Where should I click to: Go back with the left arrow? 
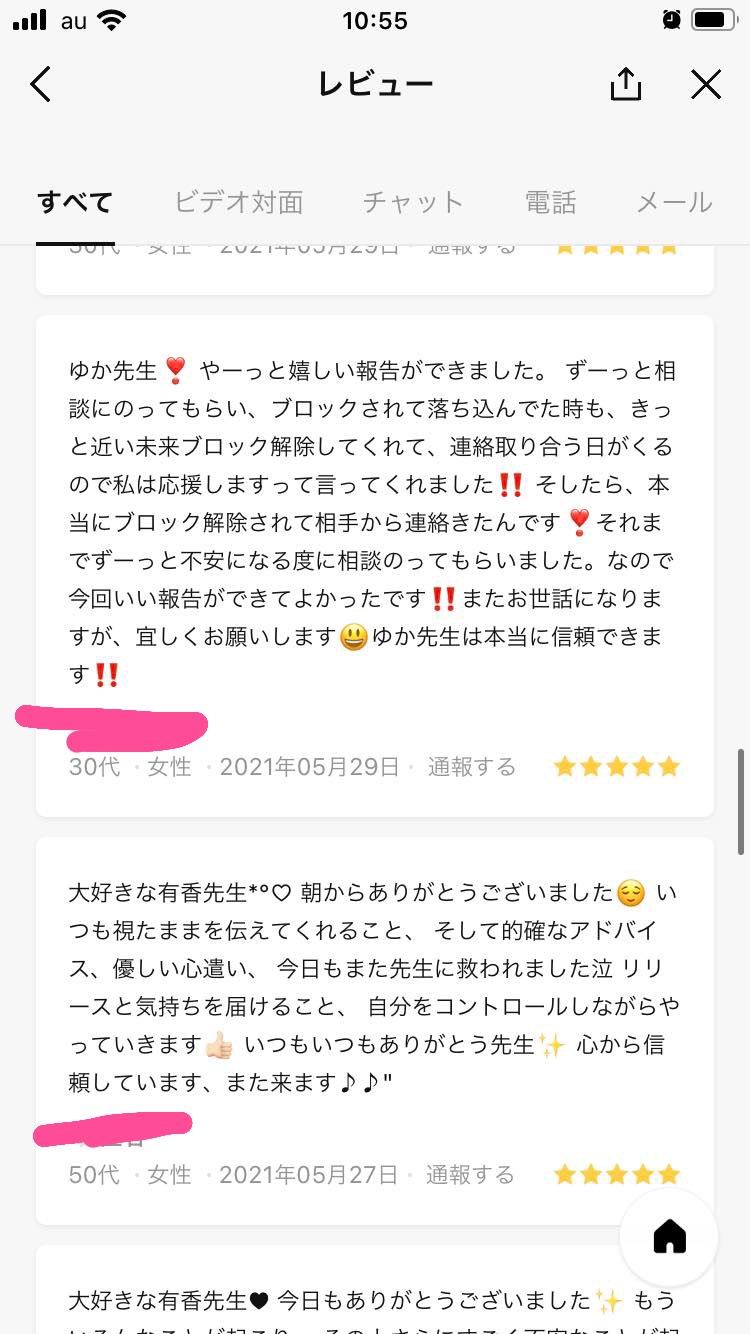(x=40, y=84)
